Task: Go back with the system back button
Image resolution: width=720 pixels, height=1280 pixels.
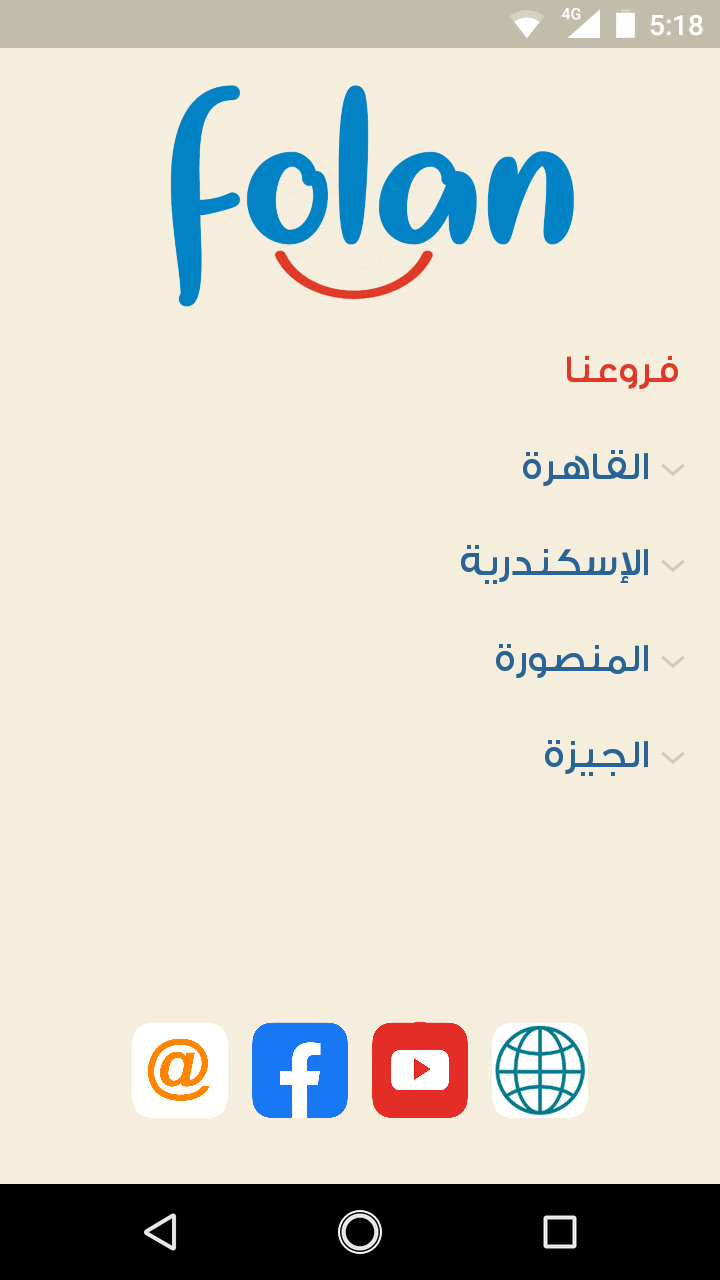Action: pyautogui.click(x=160, y=1232)
